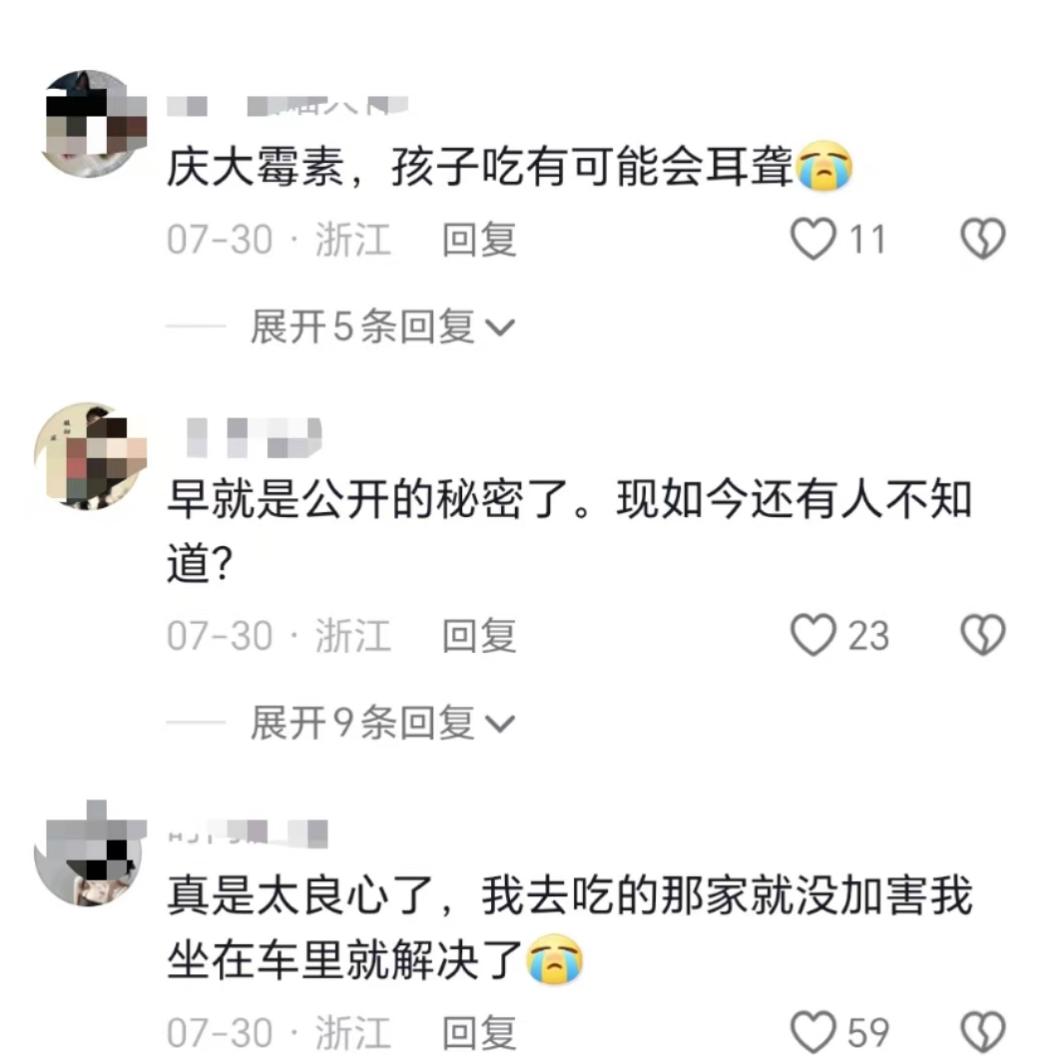The image size is (1047, 1063).
Task: Dislike the 真是太良心了 comment
Action: tap(982, 1030)
